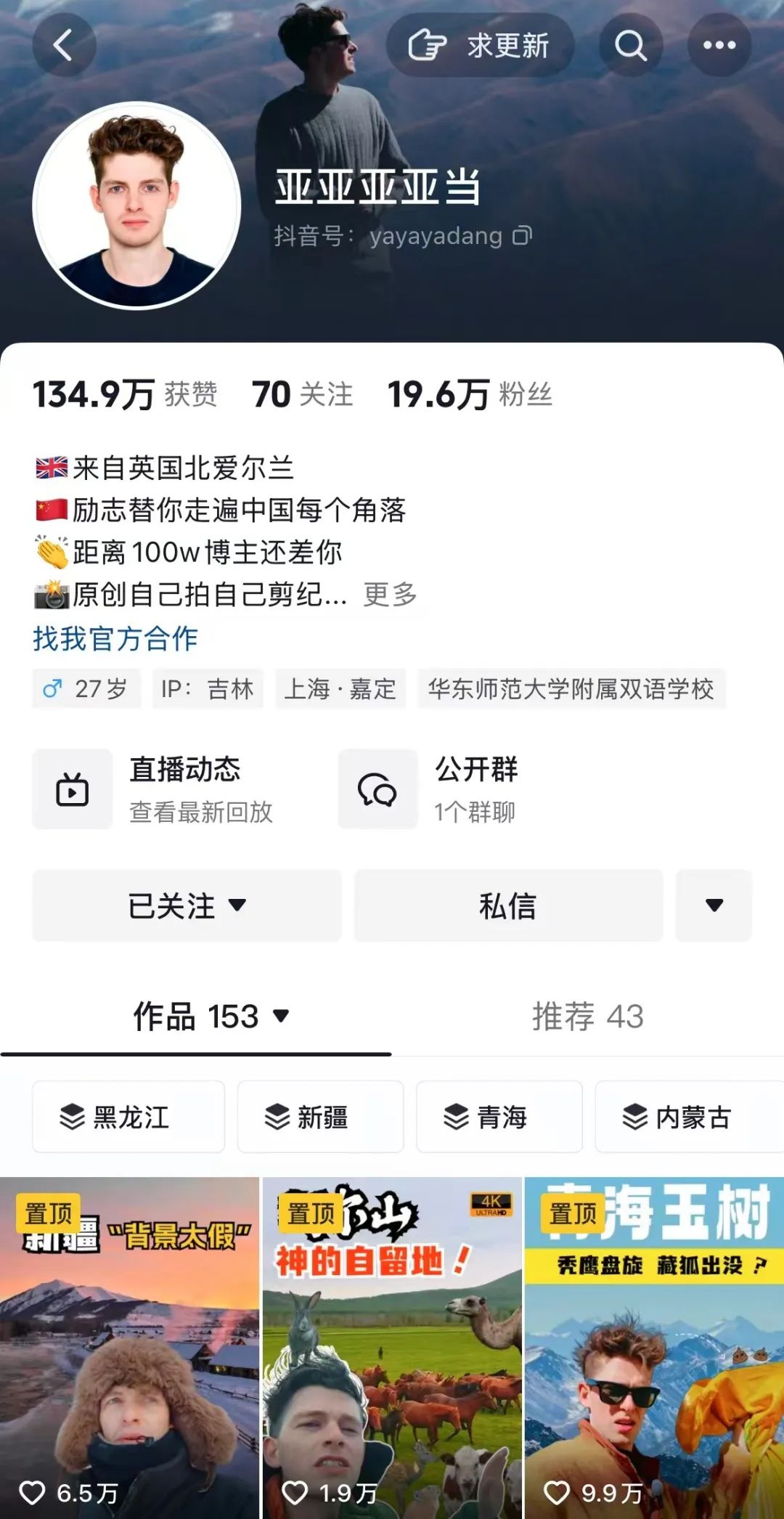Go back using the top-left arrow
The height and width of the screenshot is (1519, 784).
[64, 45]
